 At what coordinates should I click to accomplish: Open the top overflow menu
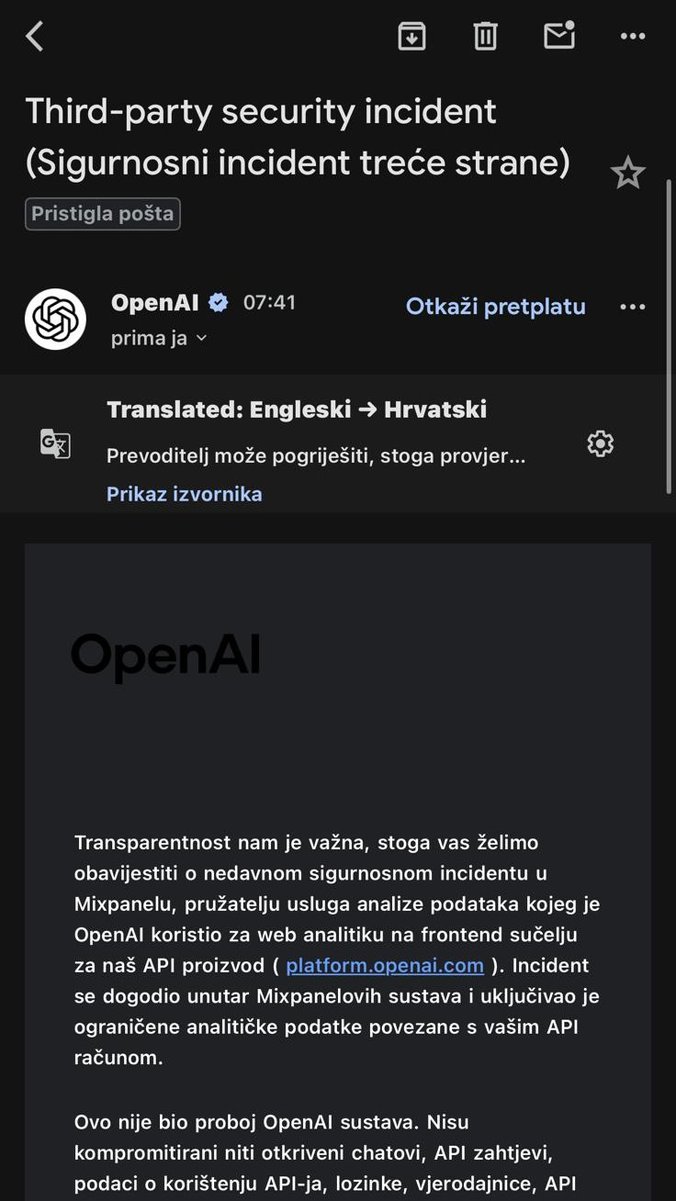[x=633, y=37]
